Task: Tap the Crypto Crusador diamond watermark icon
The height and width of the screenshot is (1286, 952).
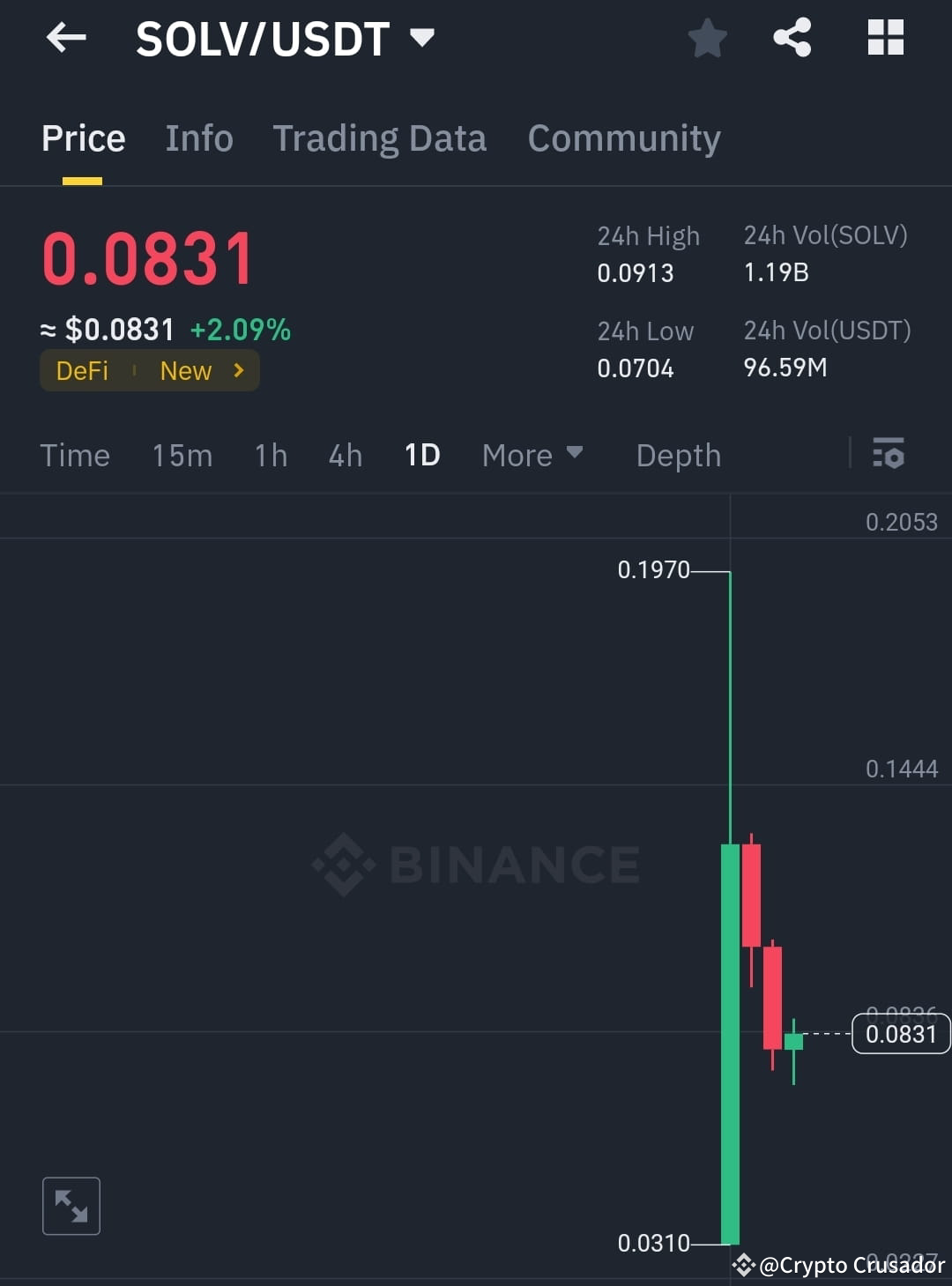Action: [745, 1267]
